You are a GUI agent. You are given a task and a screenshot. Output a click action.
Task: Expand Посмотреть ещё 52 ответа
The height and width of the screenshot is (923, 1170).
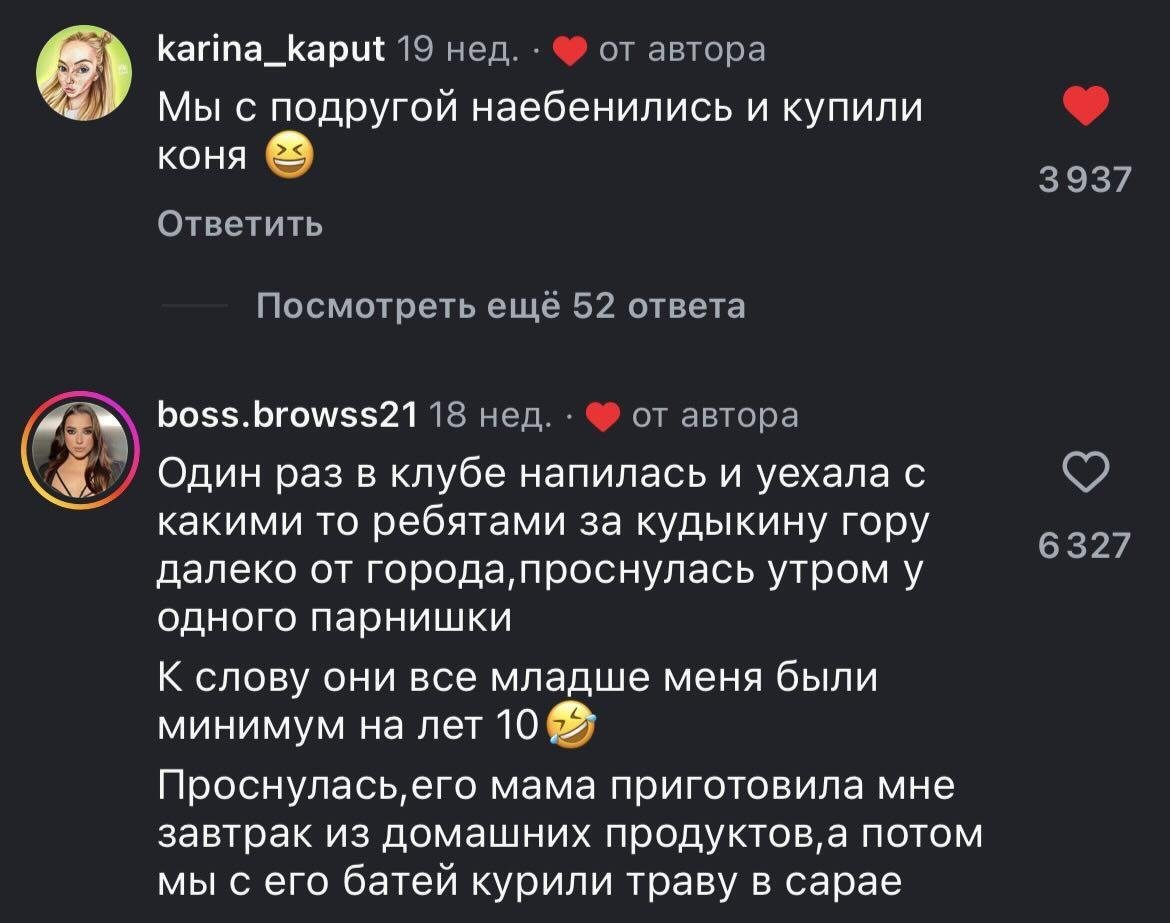(x=500, y=306)
